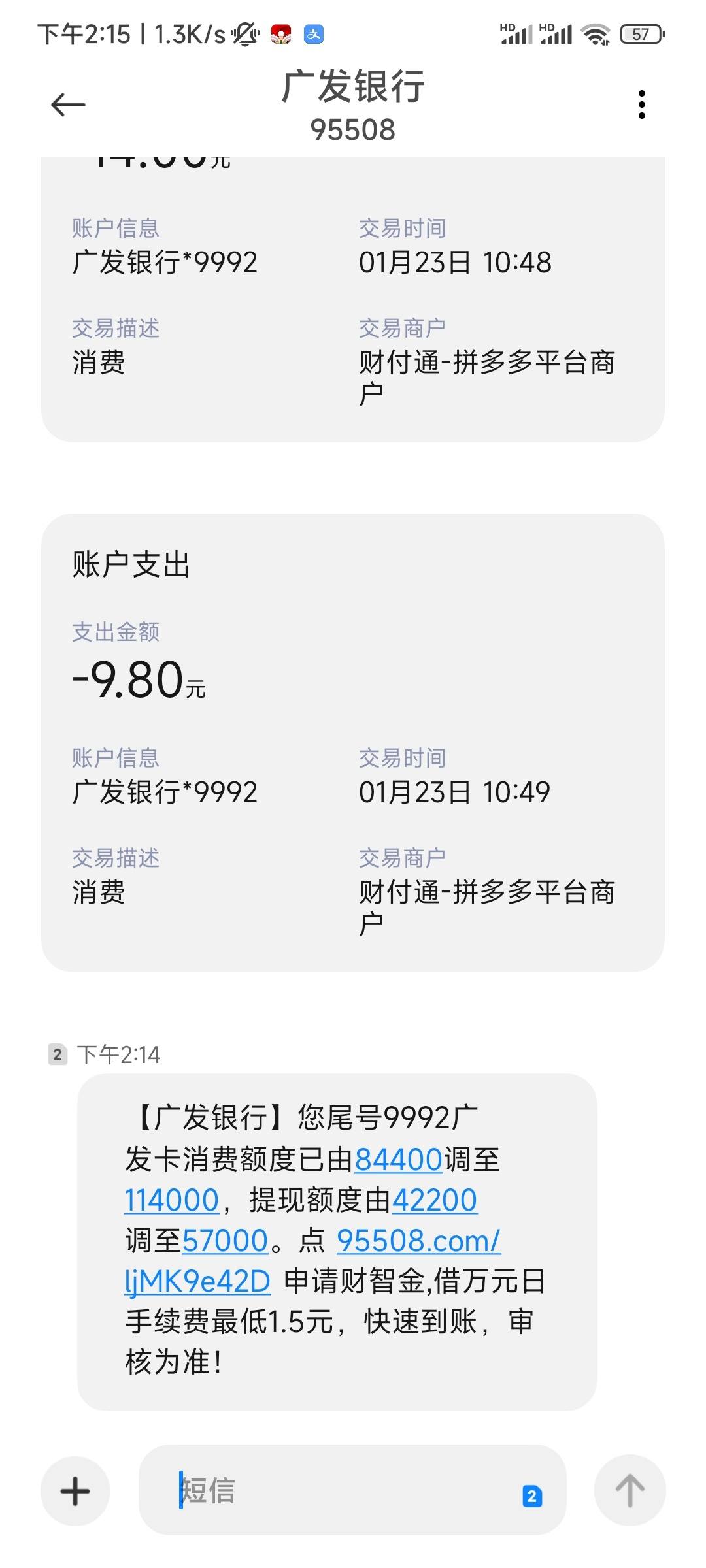Switch SIM with the blue 2 badge
This screenshot has height=1568, width=706.
531,1495
